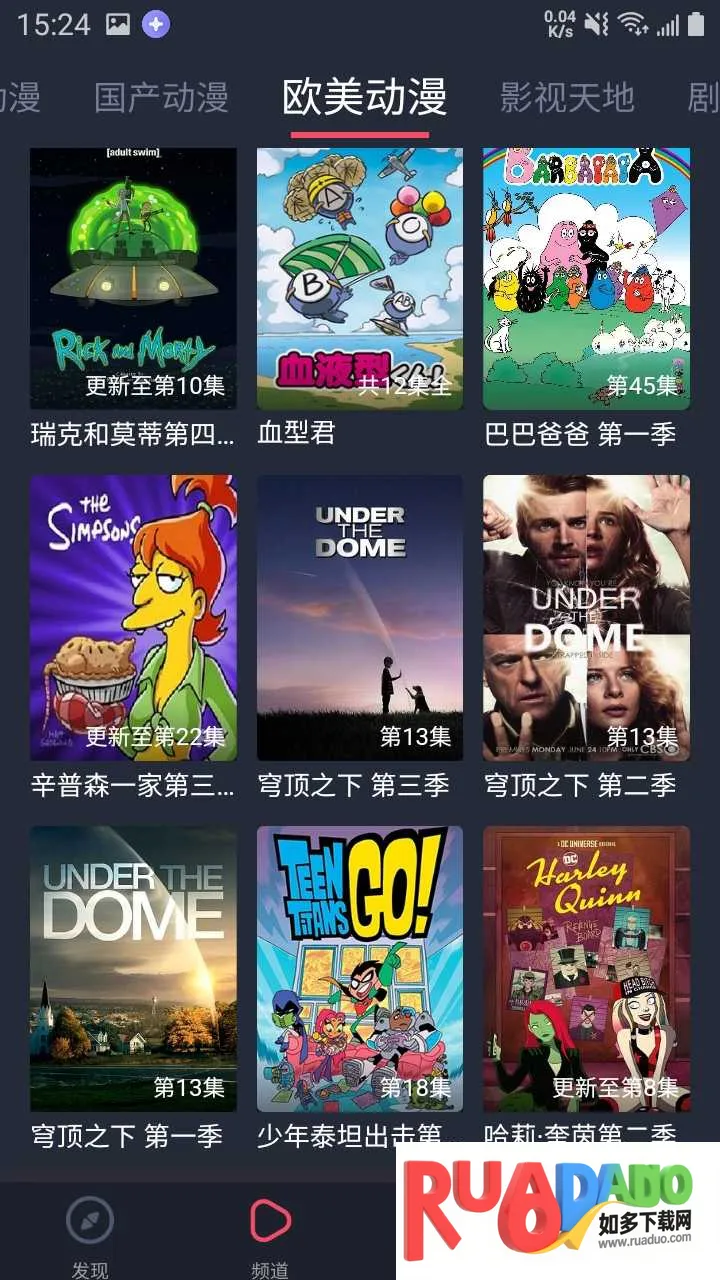Go to the 频道 bottom tab

click(270, 1235)
